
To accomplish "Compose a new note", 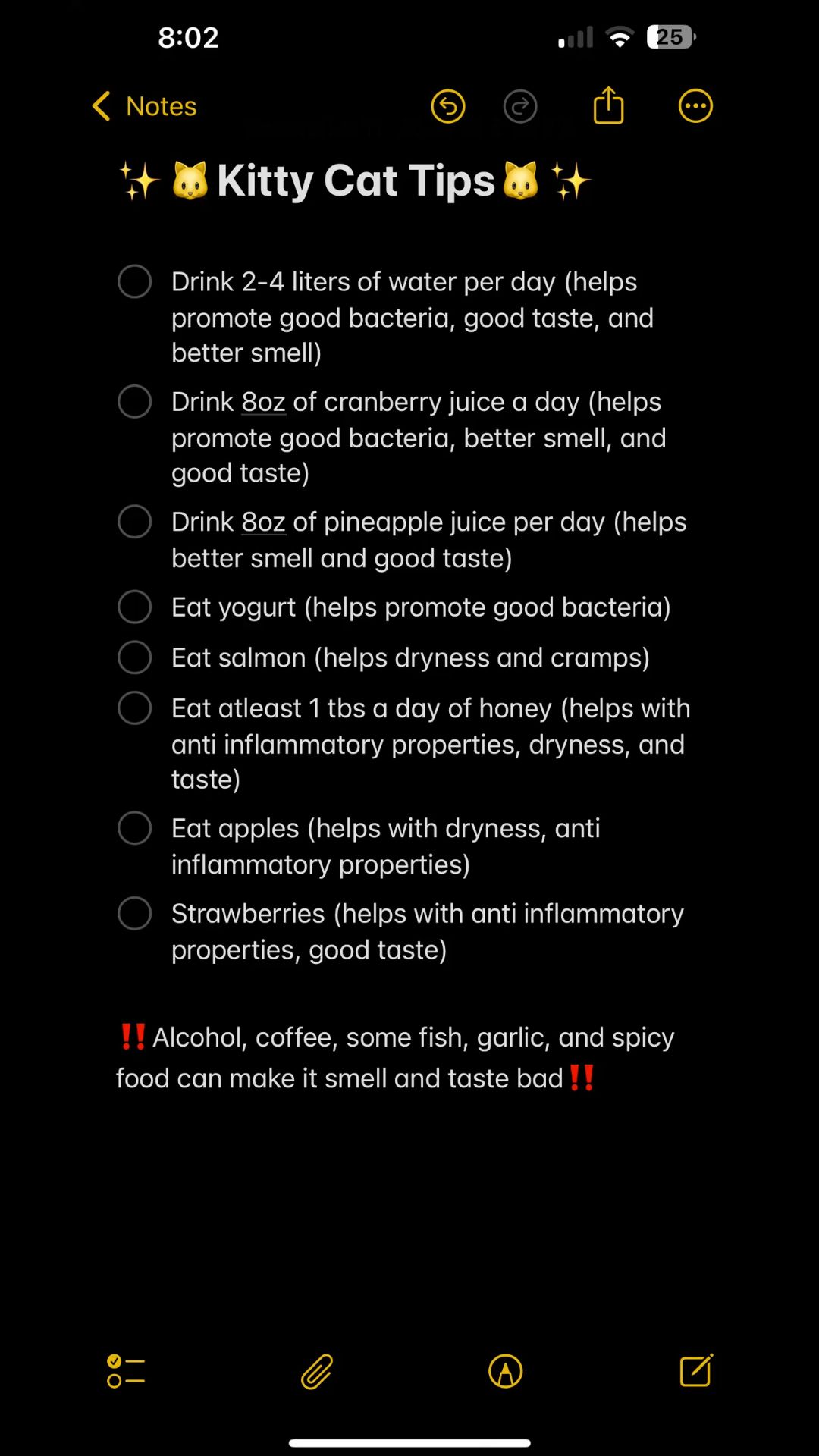I will click(x=696, y=1371).
